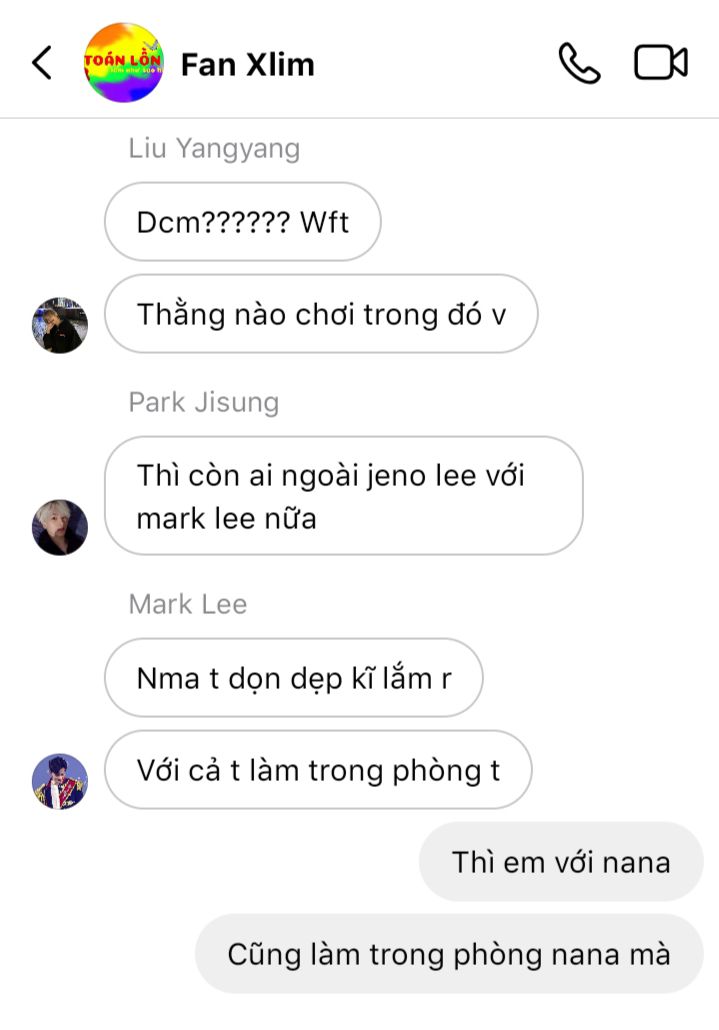Screen dimensions: 719x1030
Task: Open Park Jisung's profile avatar
Action: point(60,527)
